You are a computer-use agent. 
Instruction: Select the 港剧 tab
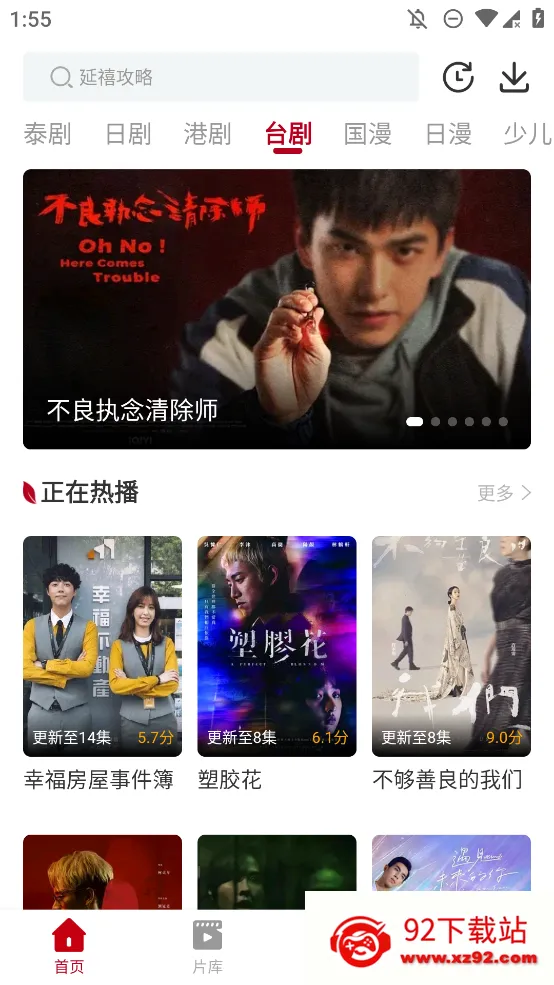pyautogui.click(x=207, y=134)
